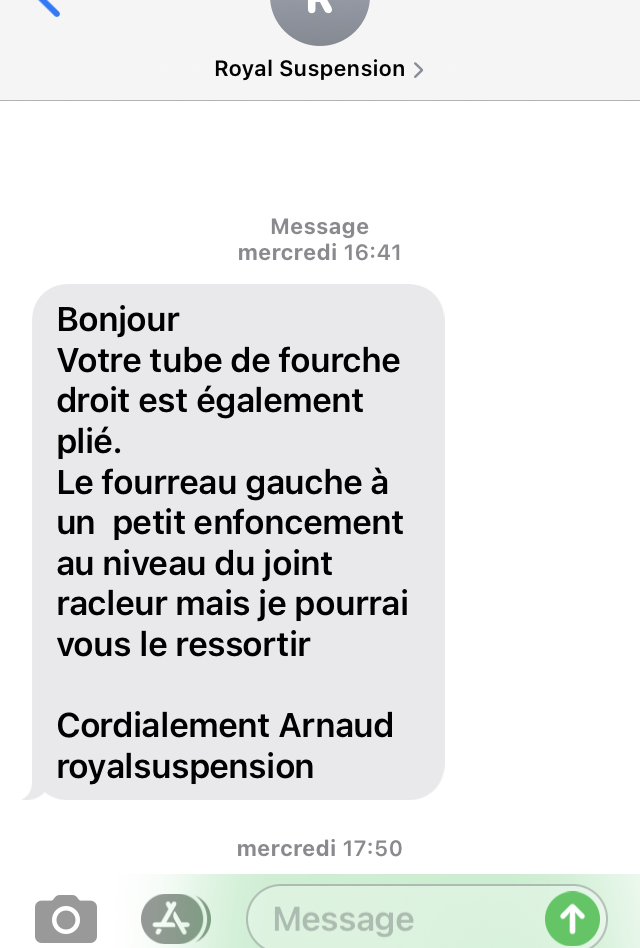
Task: Send the message with the green arrow
Action: [x=572, y=918]
